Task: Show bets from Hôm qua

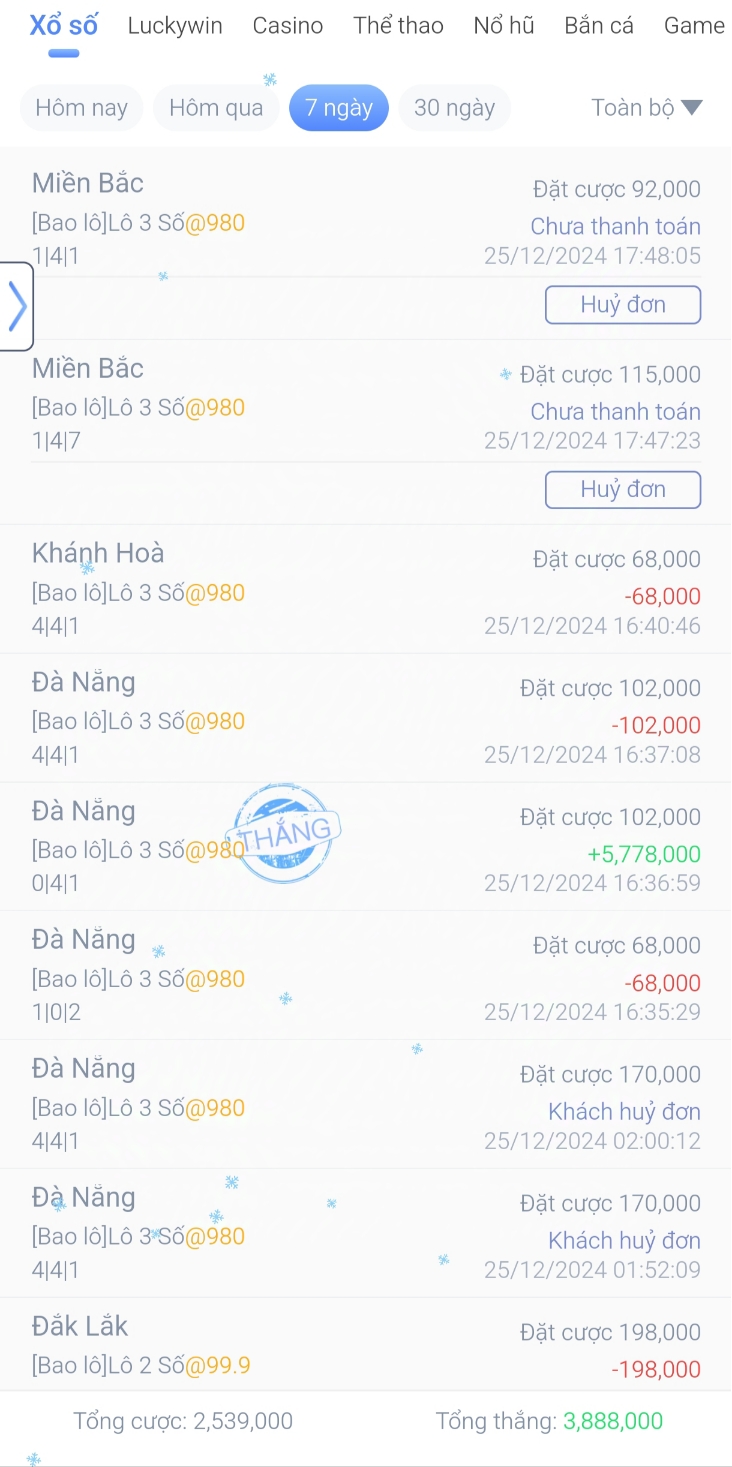Action: (216, 108)
